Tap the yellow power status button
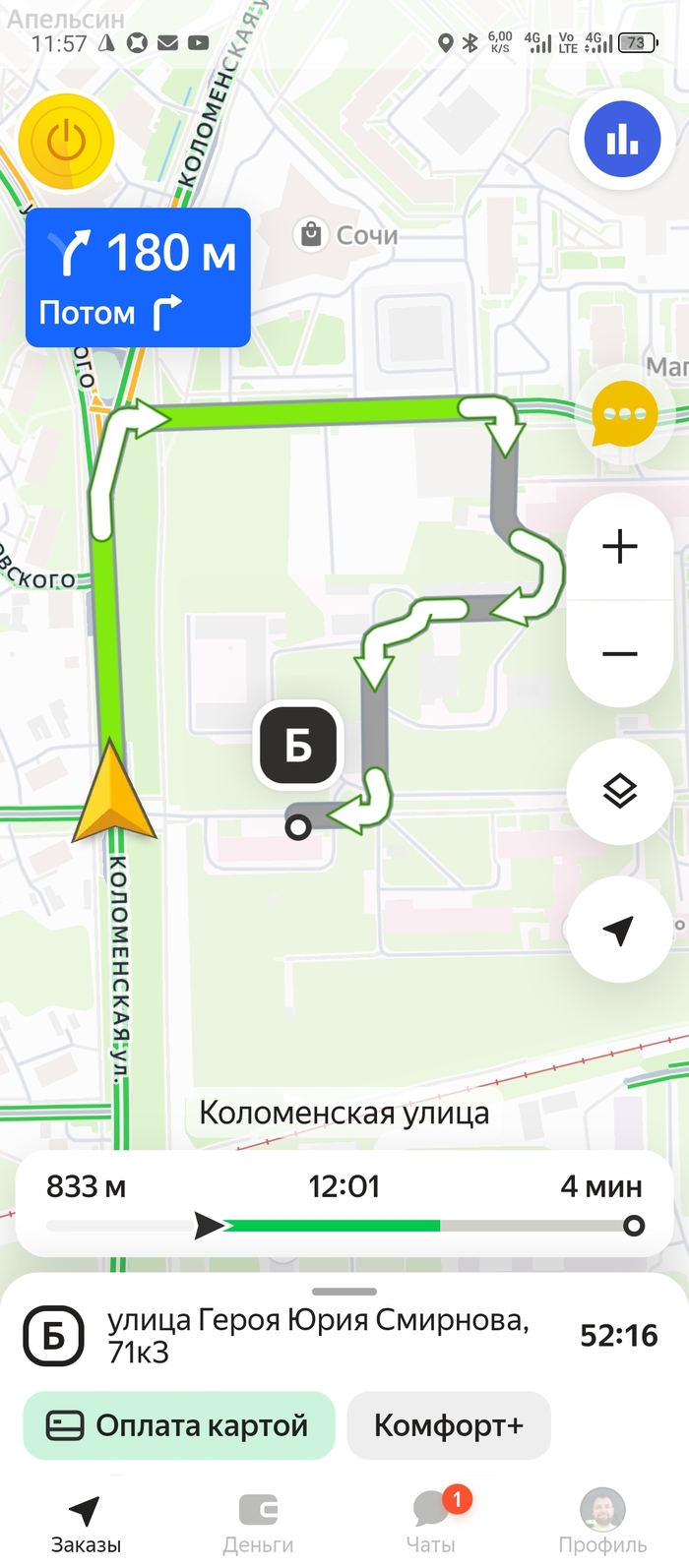This screenshot has width=689, height=1568. click(x=66, y=142)
